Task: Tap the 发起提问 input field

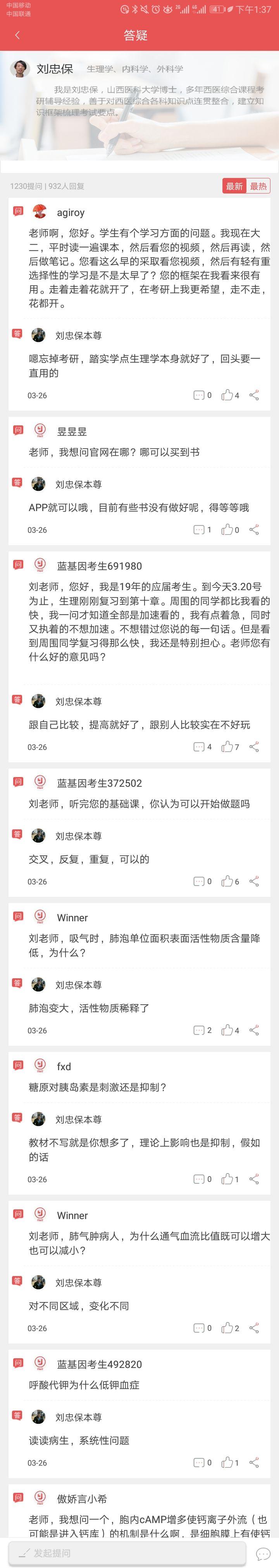Action: pyautogui.click(x=127, y=1553)
